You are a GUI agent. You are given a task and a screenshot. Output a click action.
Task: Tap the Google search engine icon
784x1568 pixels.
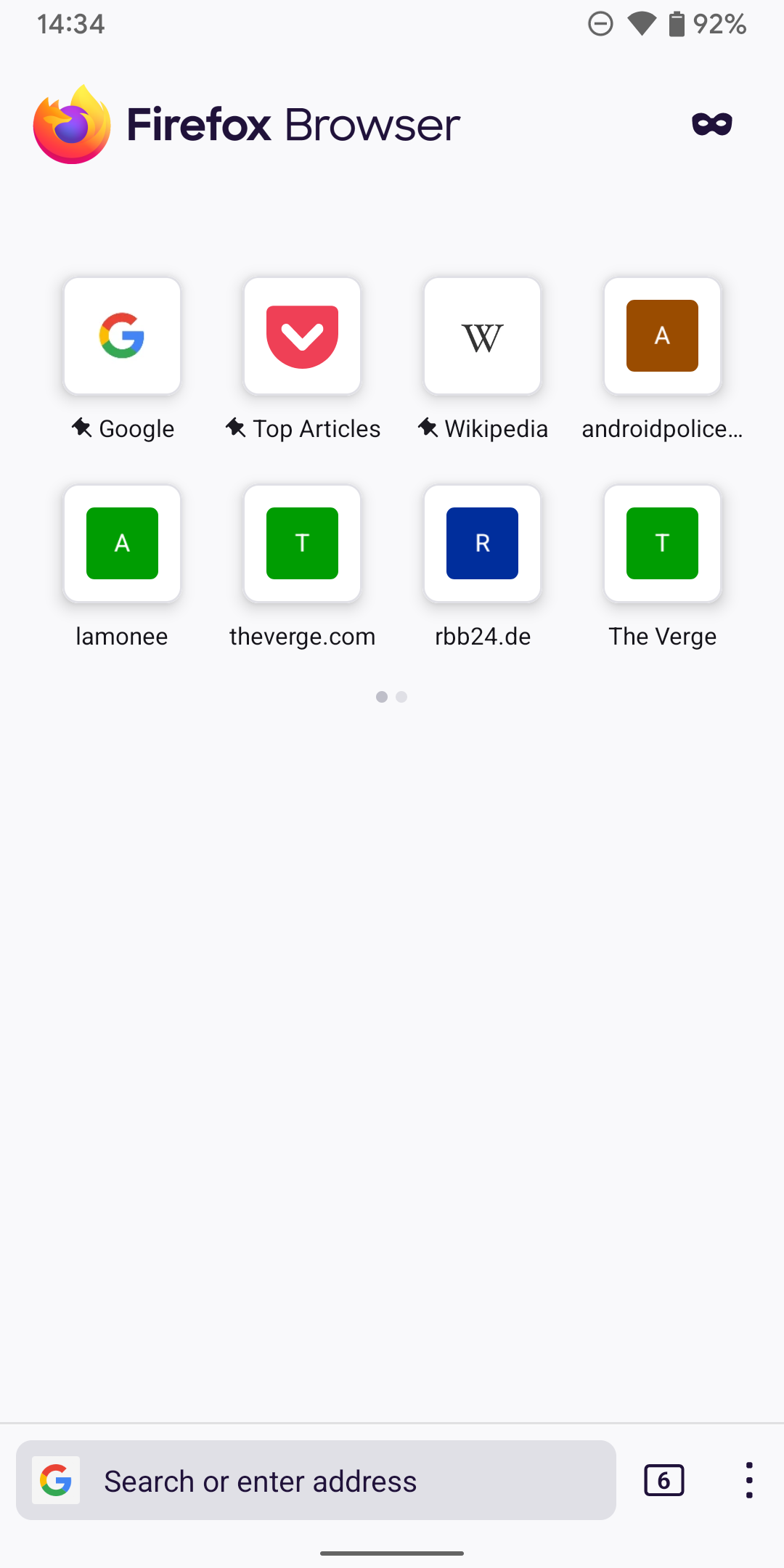click(57, 1481)
